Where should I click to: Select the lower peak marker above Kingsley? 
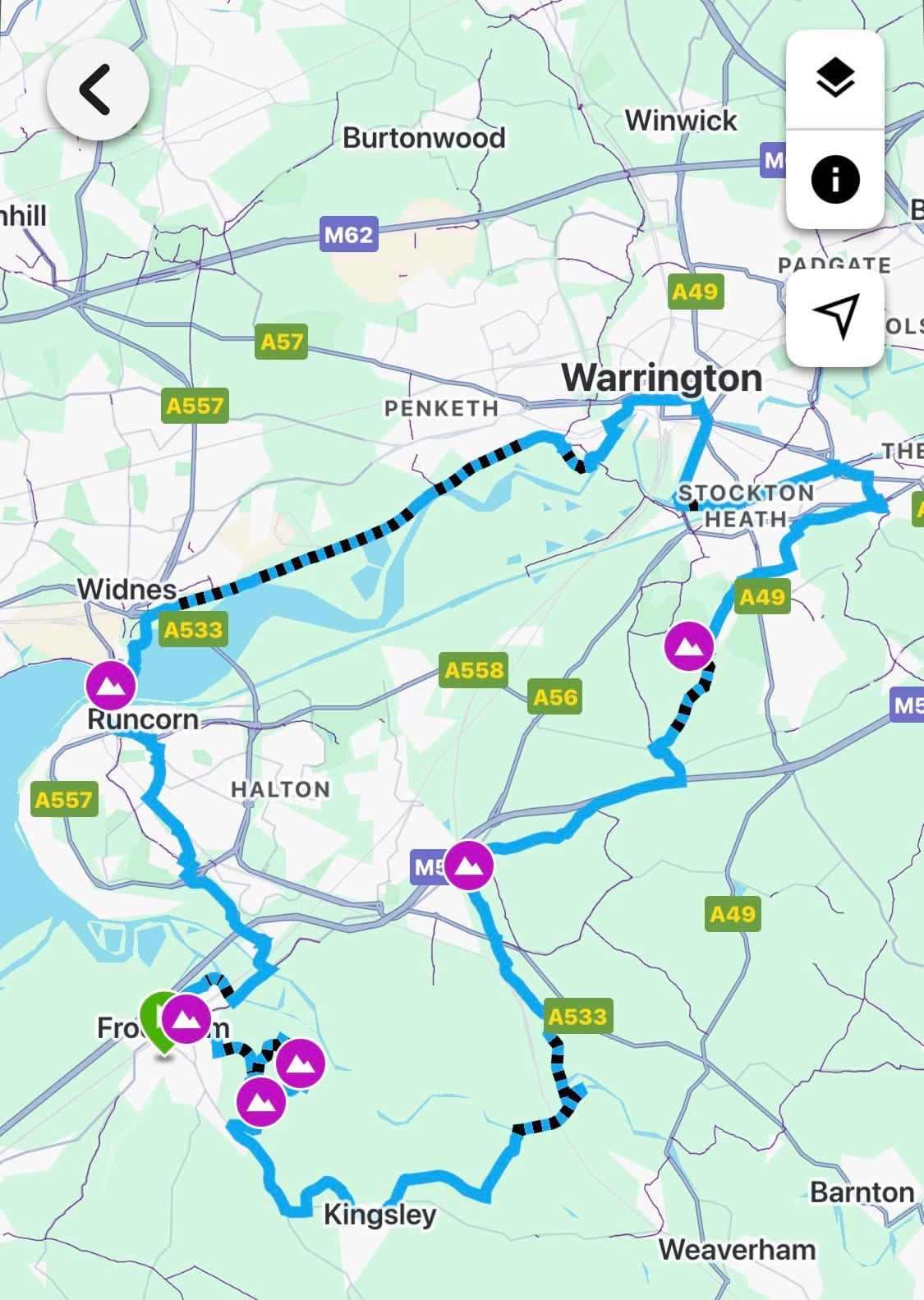[x=261, y=1101]
